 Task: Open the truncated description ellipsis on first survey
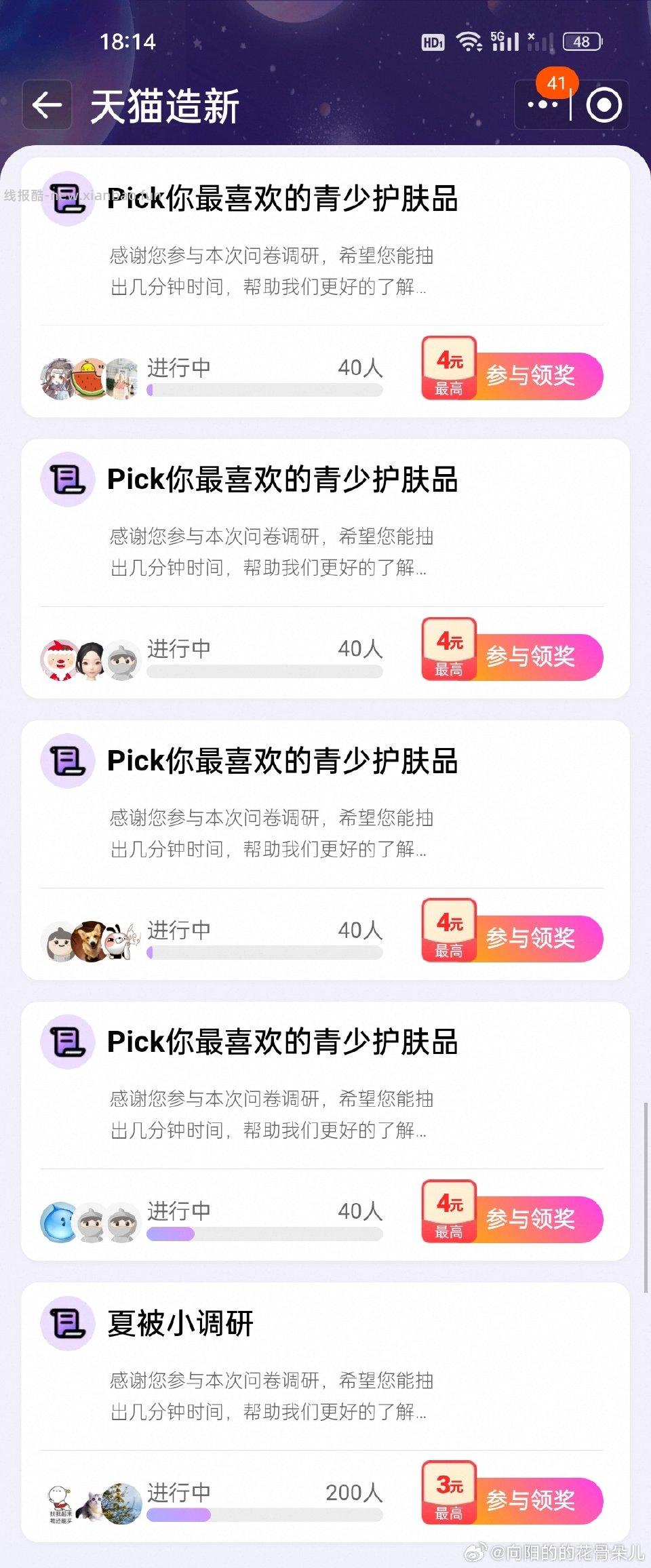click(x=422, y=288)
